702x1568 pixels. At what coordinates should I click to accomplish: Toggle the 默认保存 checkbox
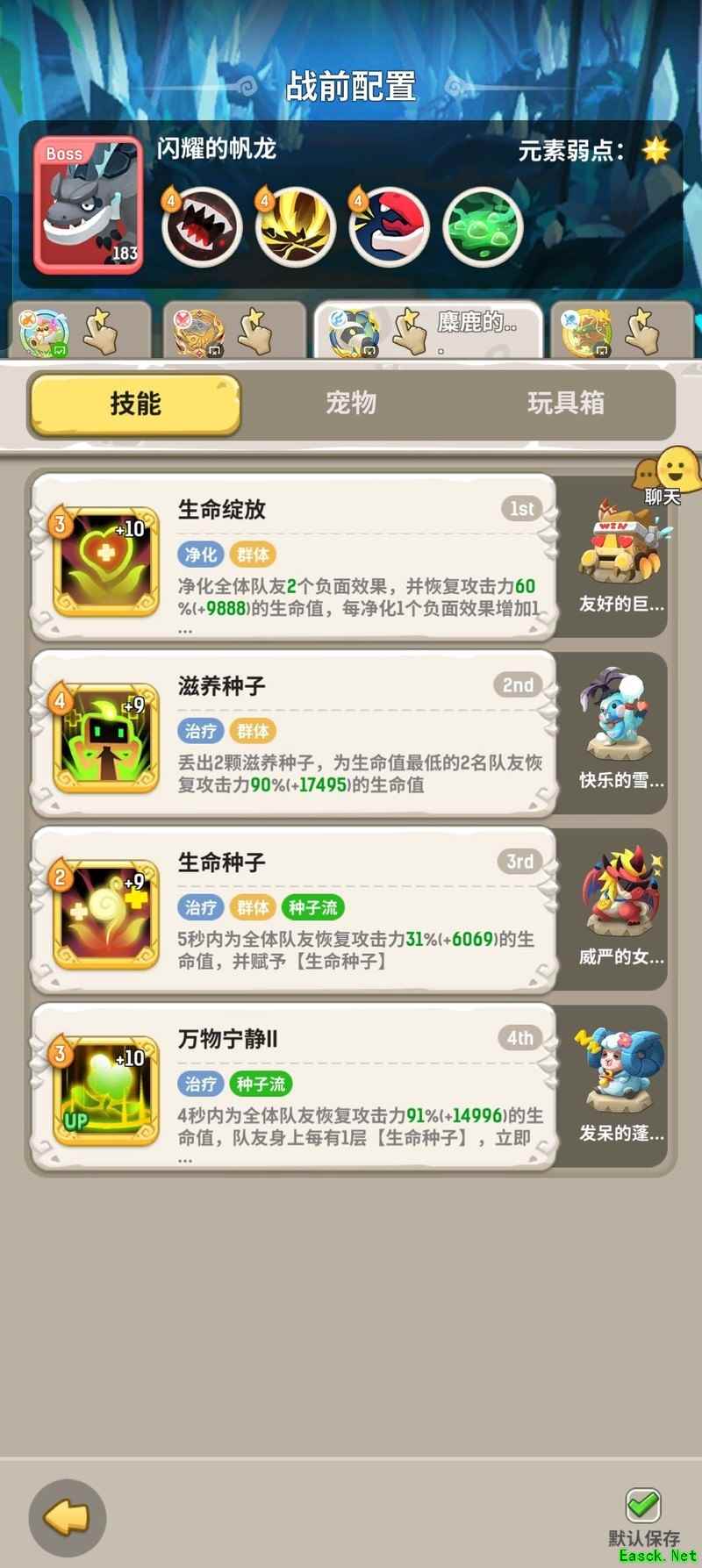click(643, 1506)
